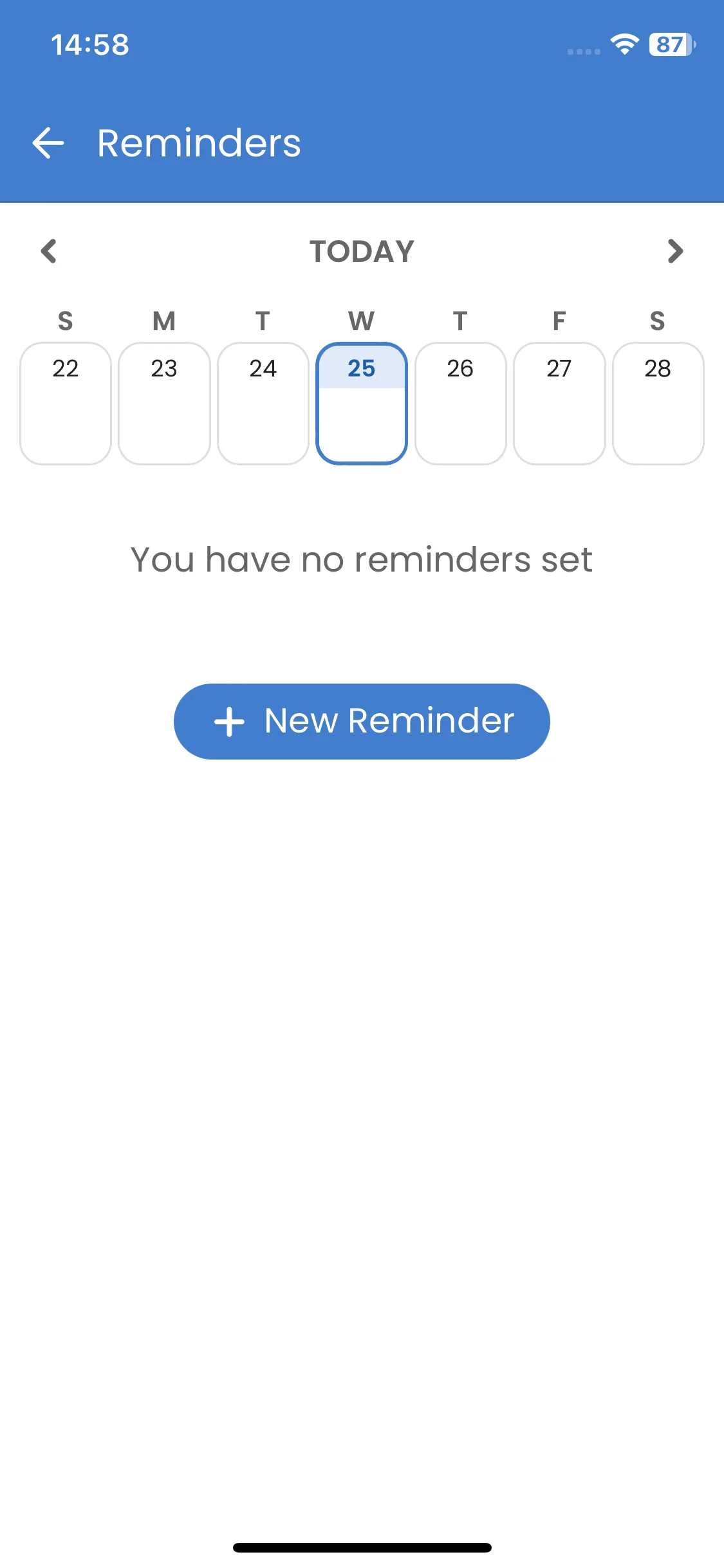Viewport: 724px width, 1568px height.
Task: Show the previous week
Action: 49,251
